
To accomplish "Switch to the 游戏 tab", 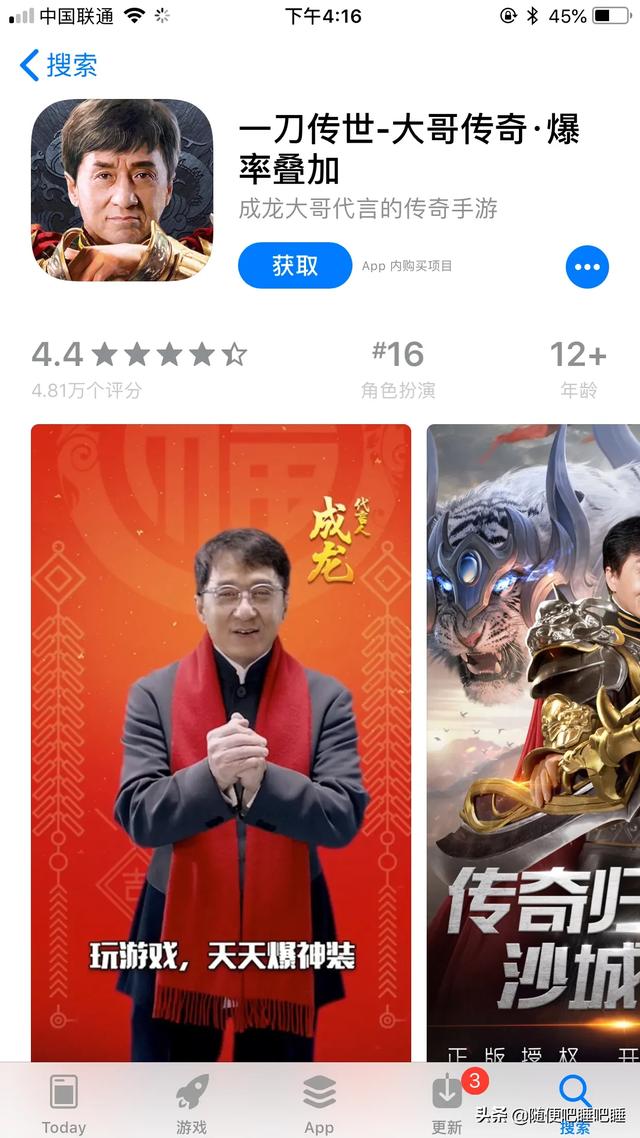I will (191, 1102).
